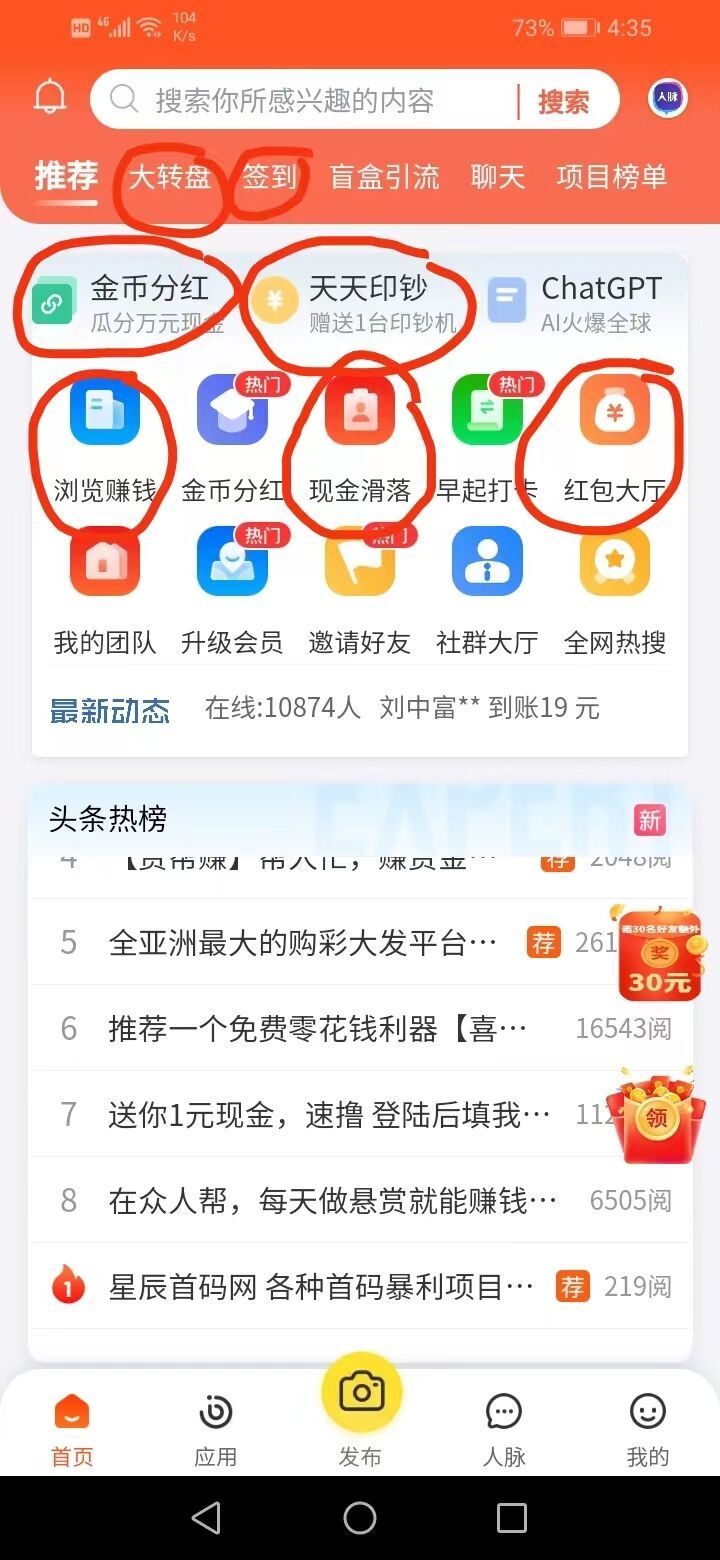Switch to the 大转盘 tab
Viewport: 720px width, 1560px height.
point(170,177)
